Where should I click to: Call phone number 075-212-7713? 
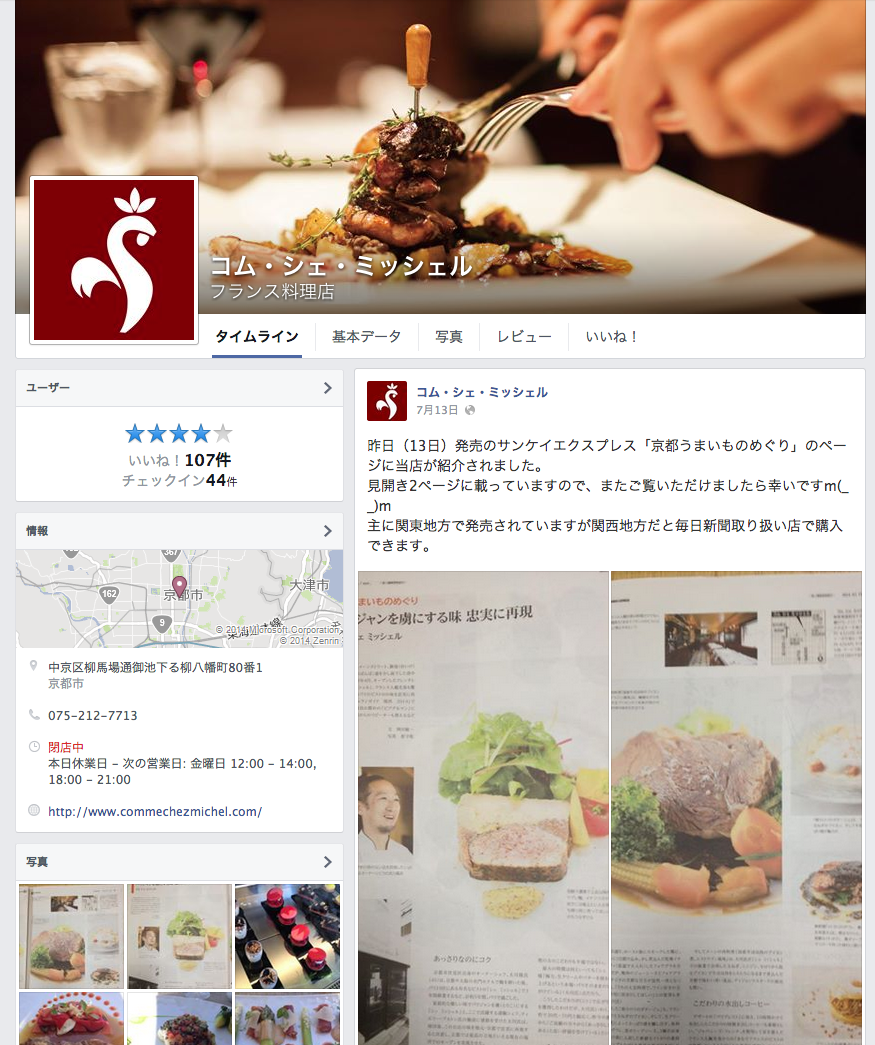click(93, 715)
